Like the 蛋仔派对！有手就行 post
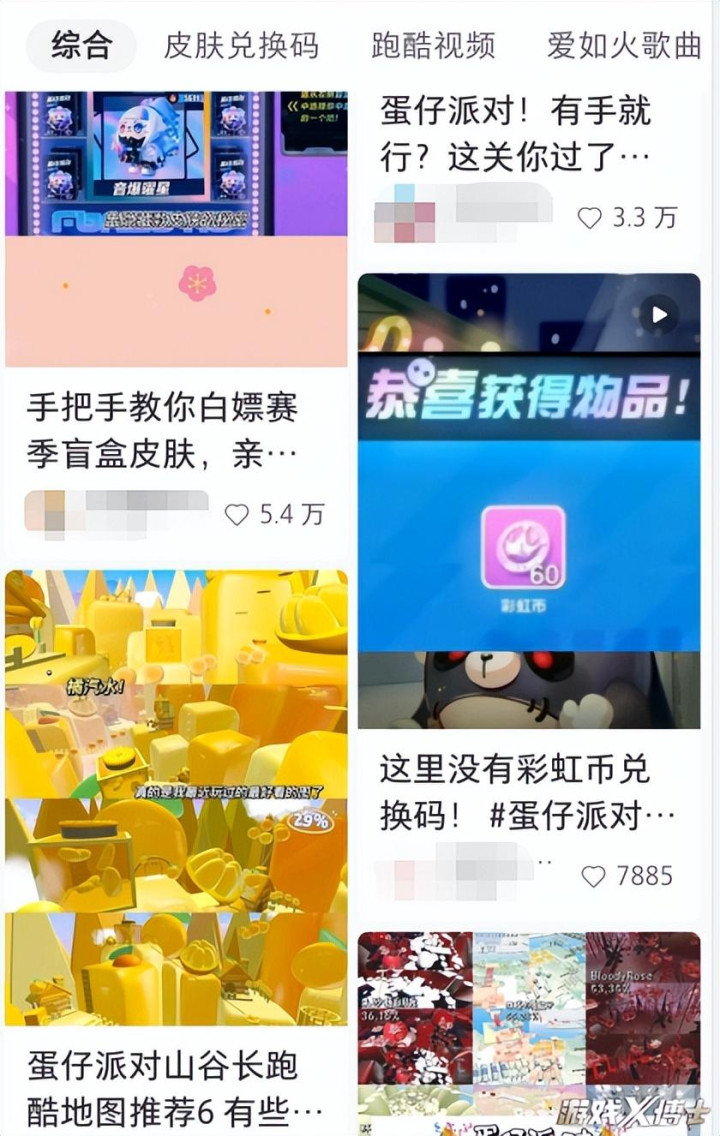 (x=590, y=217)
